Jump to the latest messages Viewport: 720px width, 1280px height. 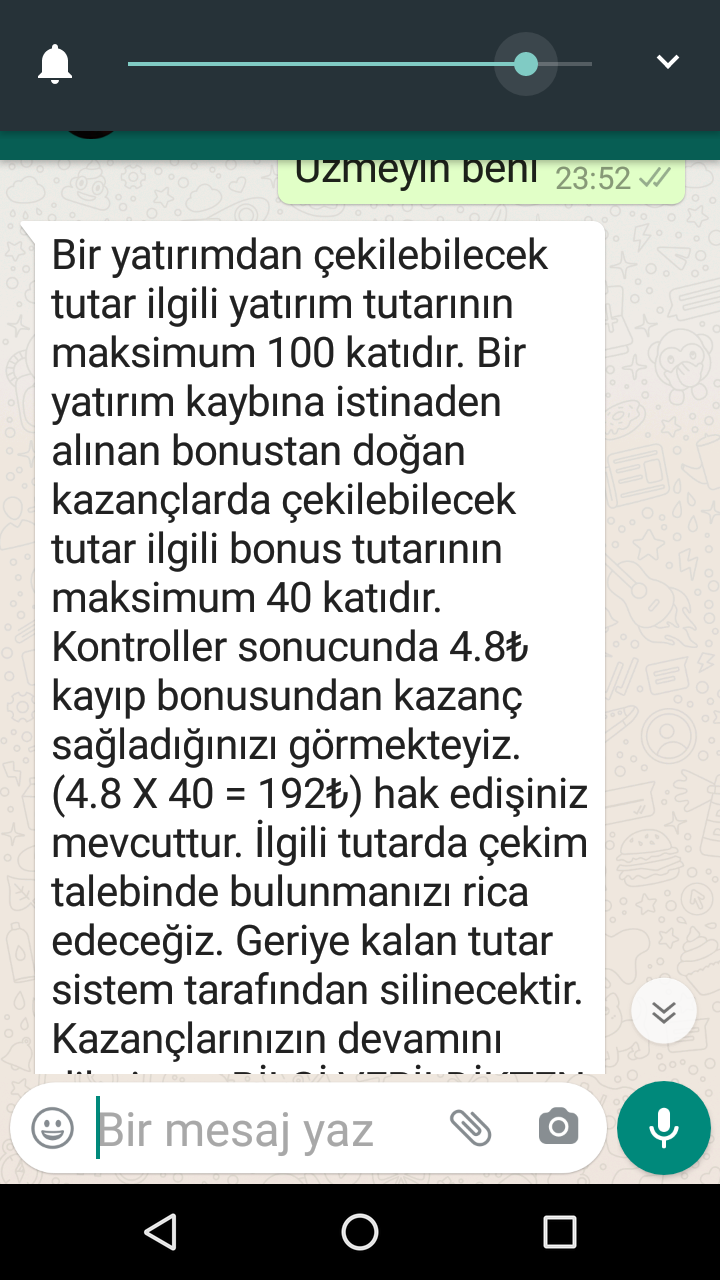pyautogui.click(x=664, y=1012)
